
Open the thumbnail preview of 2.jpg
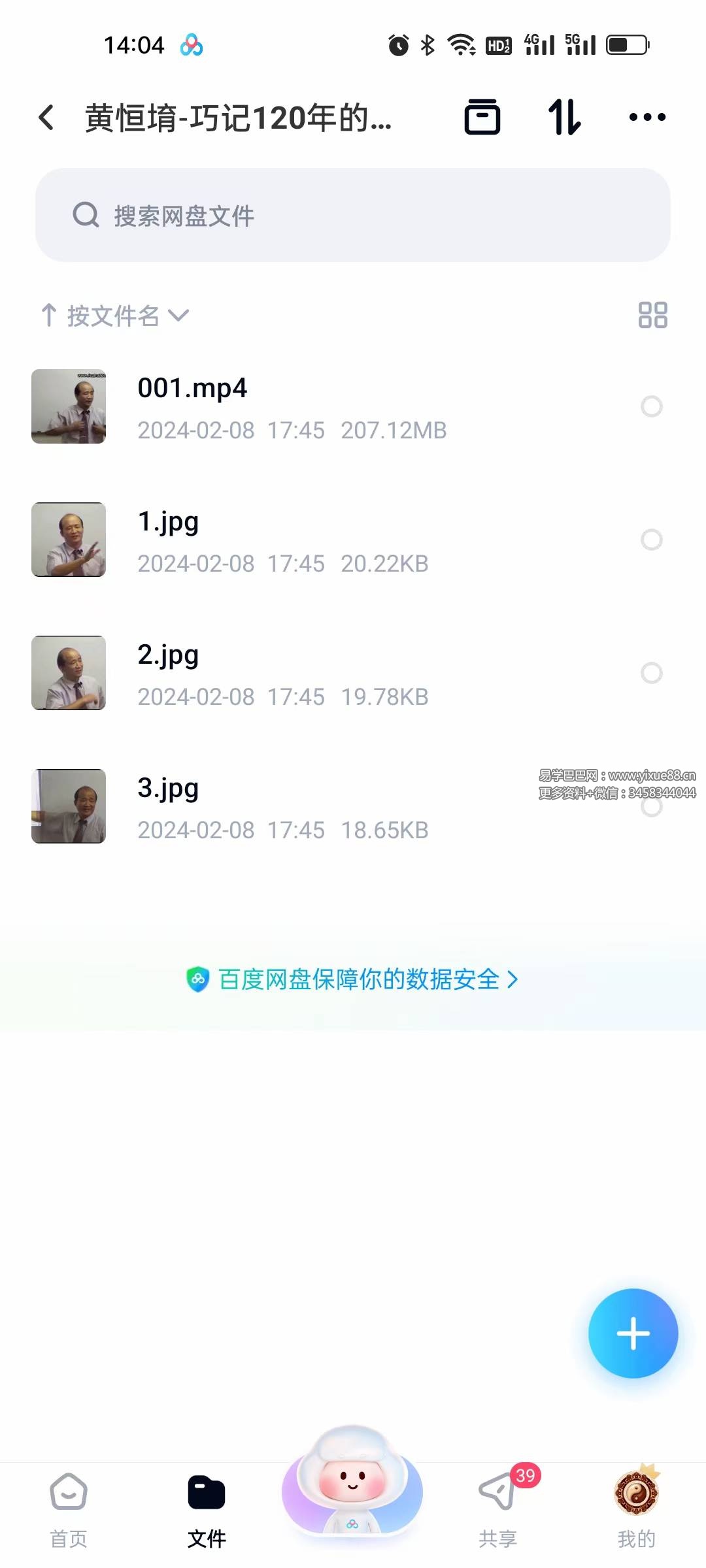coord(68,673)
